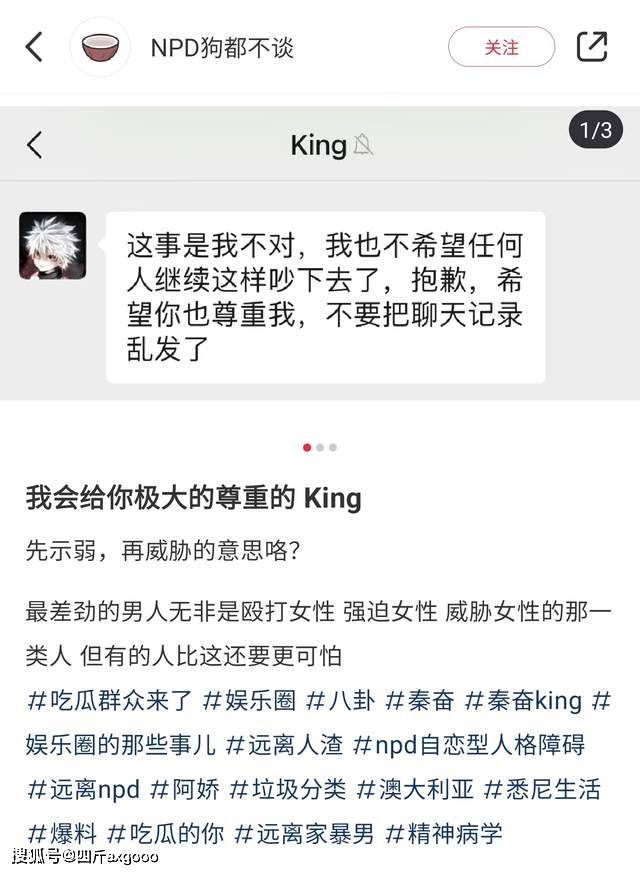Open hashtag #悉尼生活
This screenshot has height=873, width=640.
pos(542,788)
